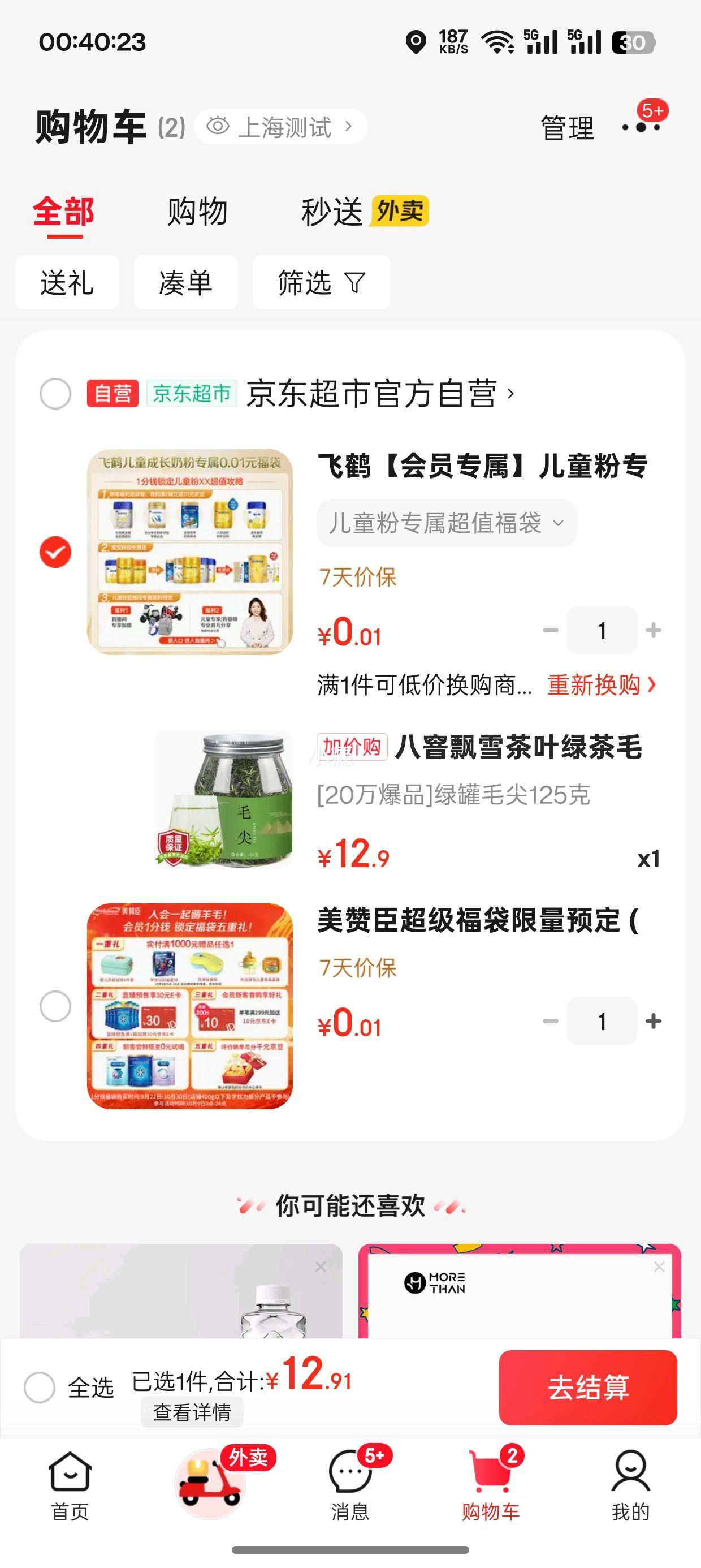View price breakdown via 查看详情
Image resolution: width=701 pixels, height=1568 pixels.
coord(192,1411)
